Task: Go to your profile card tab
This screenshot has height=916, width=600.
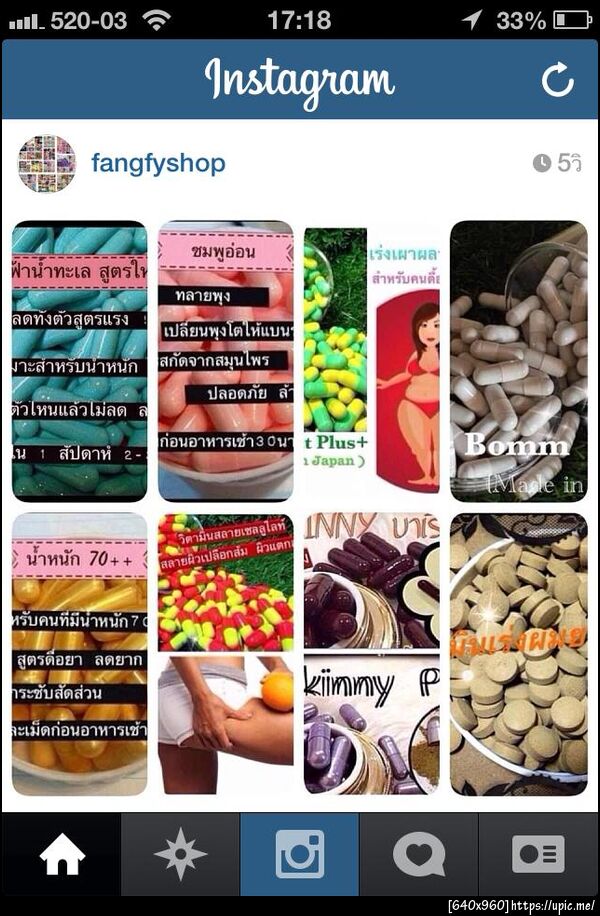Action: 538,855
